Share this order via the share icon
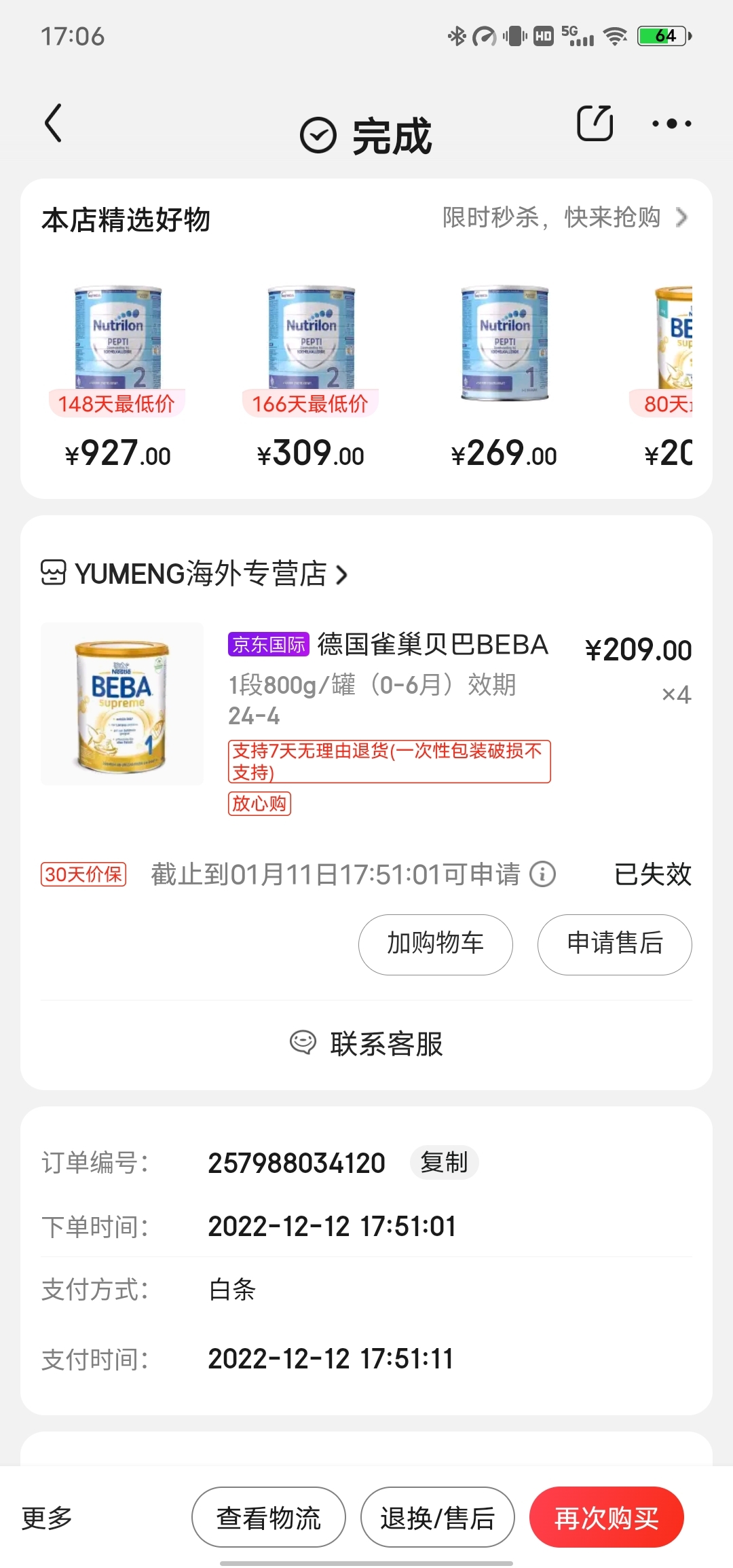Image resolution: width=733 pixels, height=1568 pixels. click(x=595, y=124)
